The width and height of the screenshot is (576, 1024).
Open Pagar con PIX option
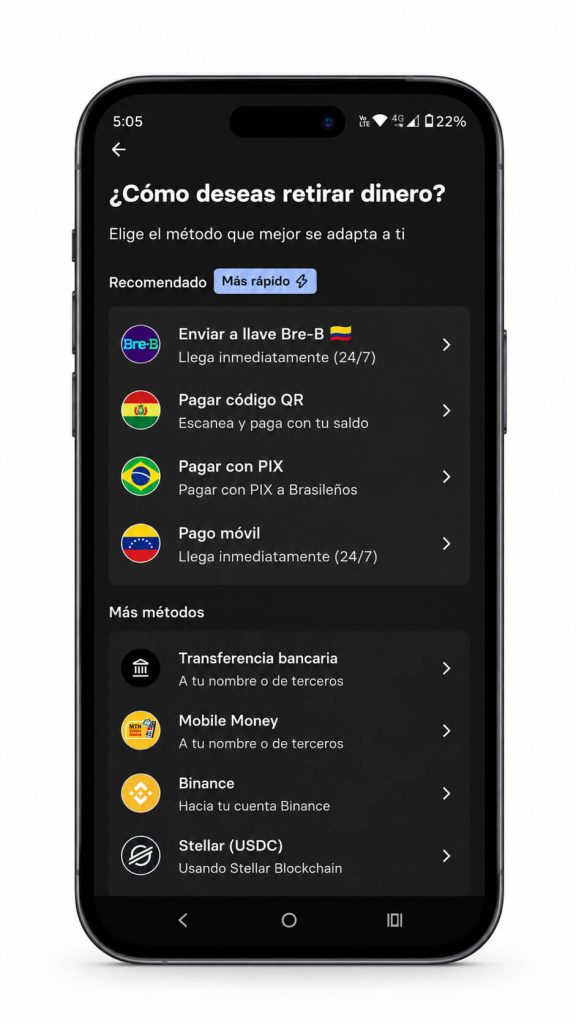tap(289, 477)
